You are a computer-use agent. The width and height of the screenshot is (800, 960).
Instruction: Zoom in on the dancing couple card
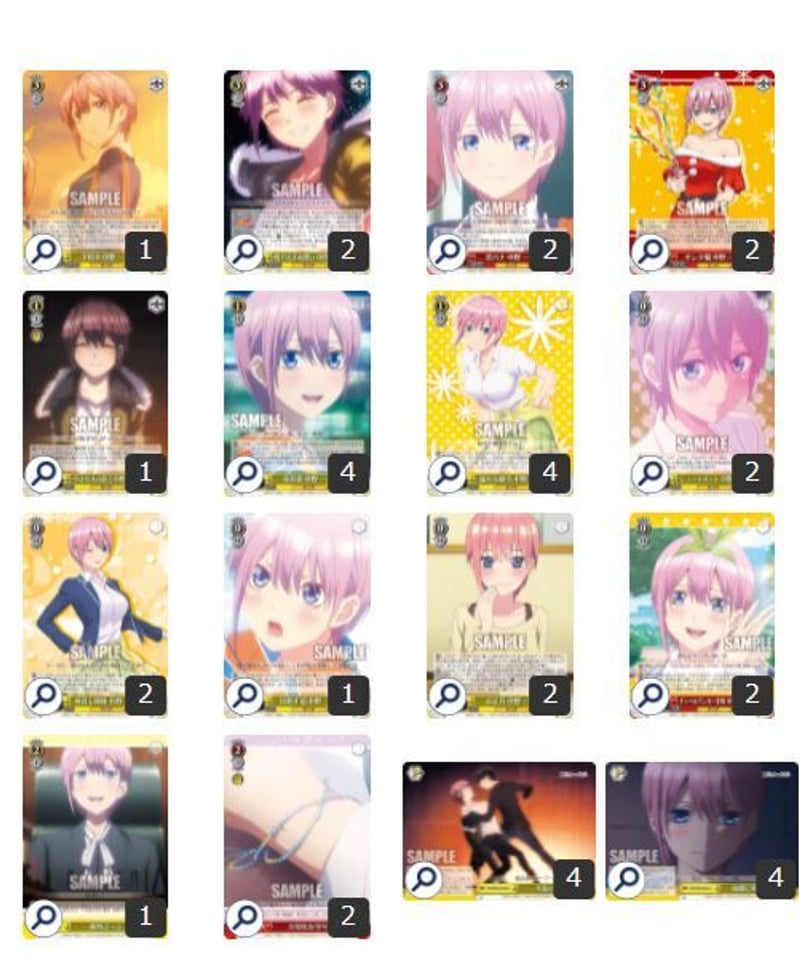point(424,879)
